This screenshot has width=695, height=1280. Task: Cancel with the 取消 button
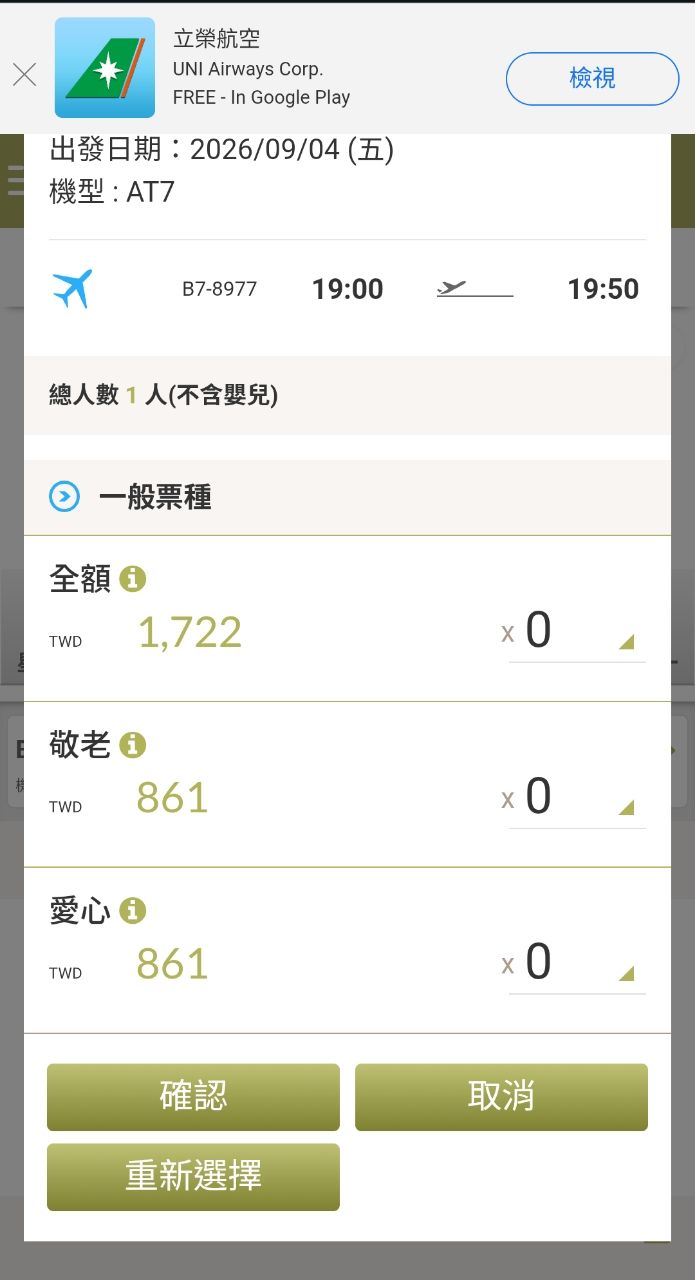click(x=501, y=1097)
